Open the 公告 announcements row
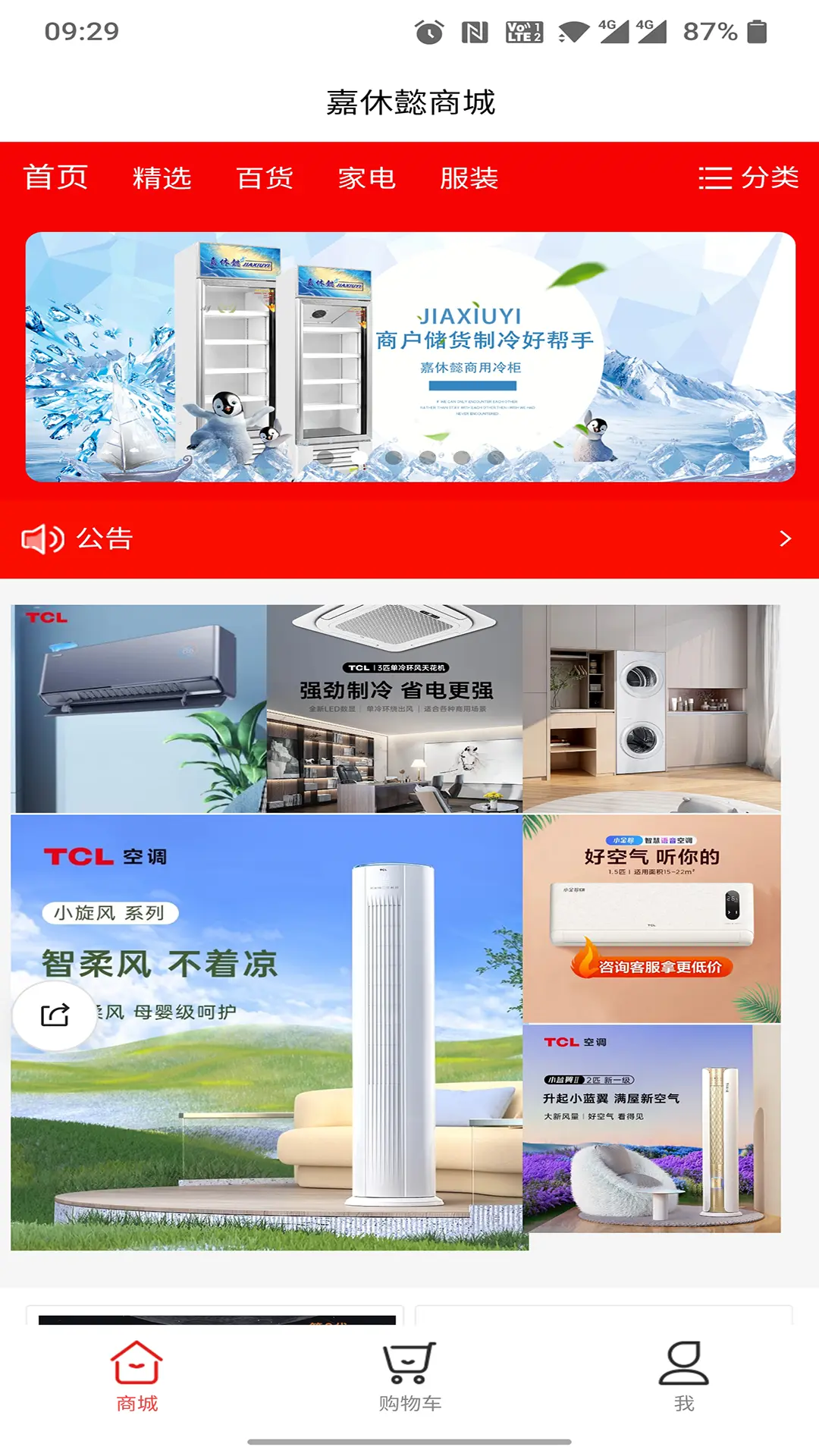819x1456 pixels. pyautogui.click(x=409, y=538)
